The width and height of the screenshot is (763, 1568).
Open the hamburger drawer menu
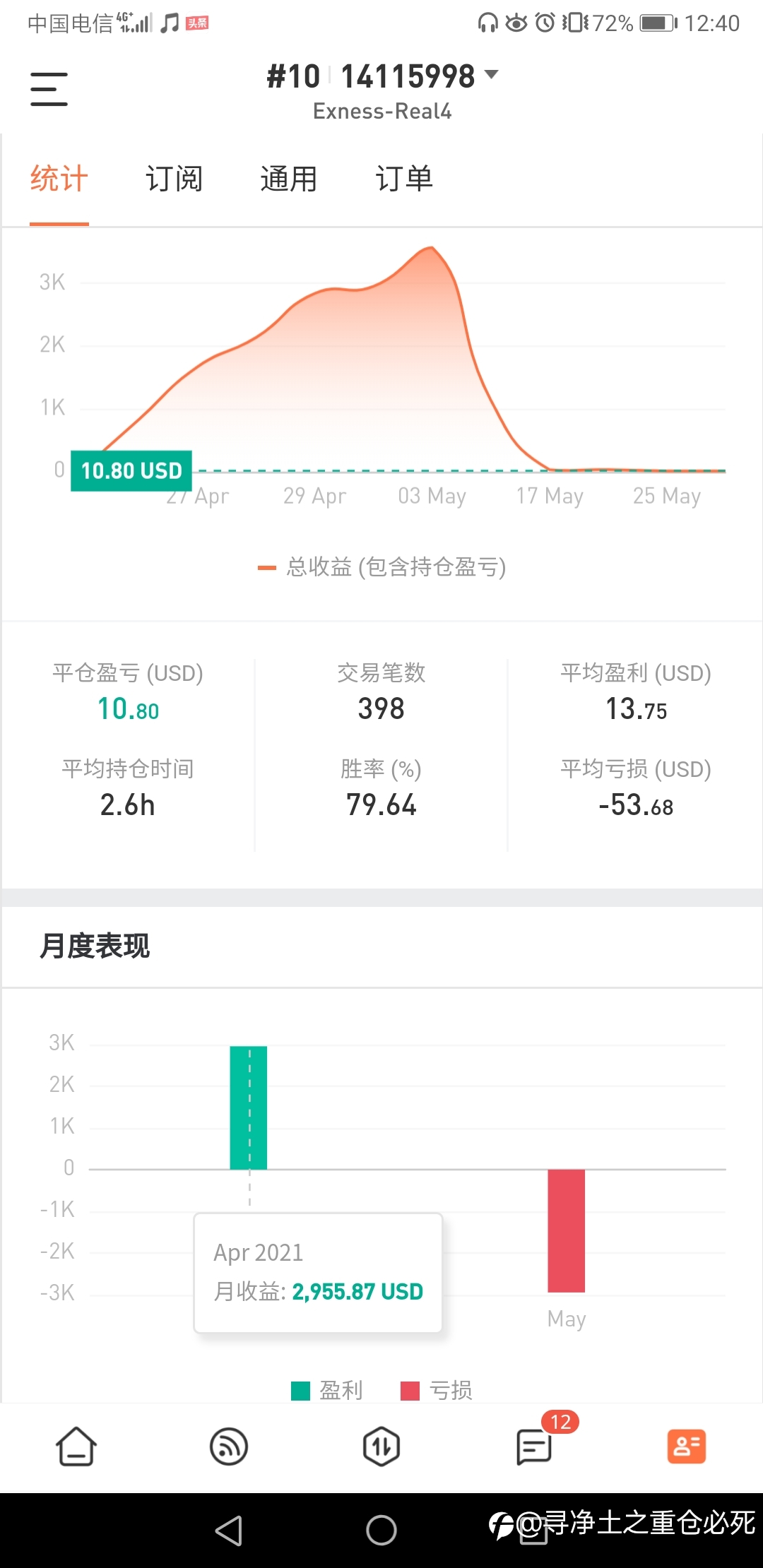click(49, 89)
